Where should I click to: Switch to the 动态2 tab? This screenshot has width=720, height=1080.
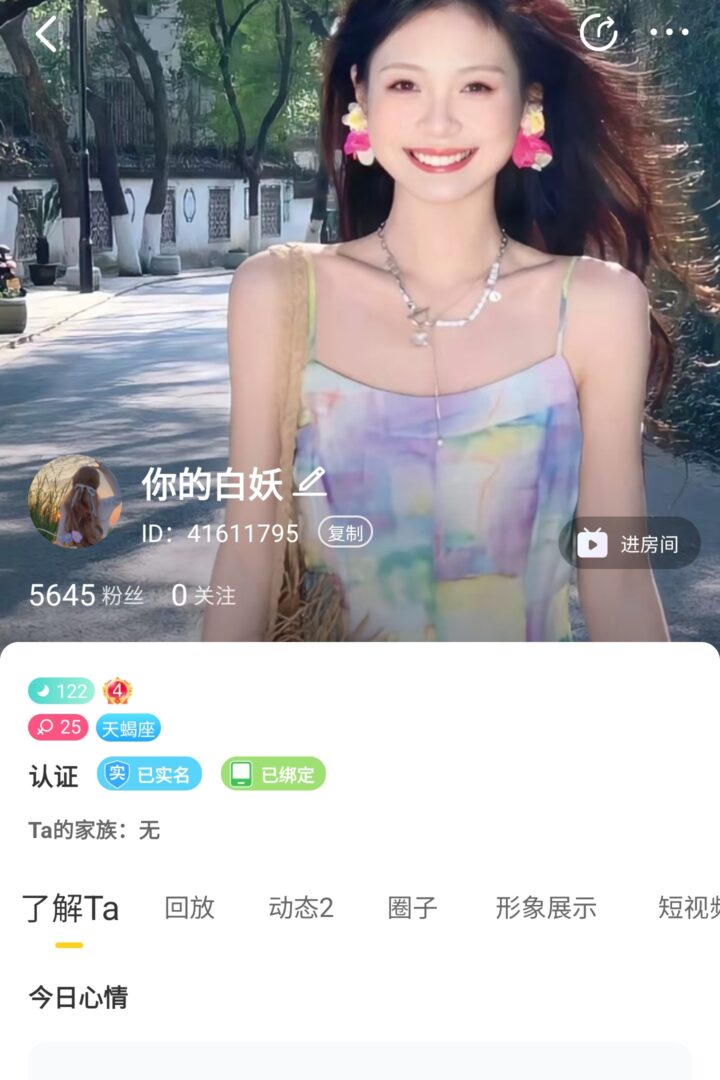click(x=300, y=908)
